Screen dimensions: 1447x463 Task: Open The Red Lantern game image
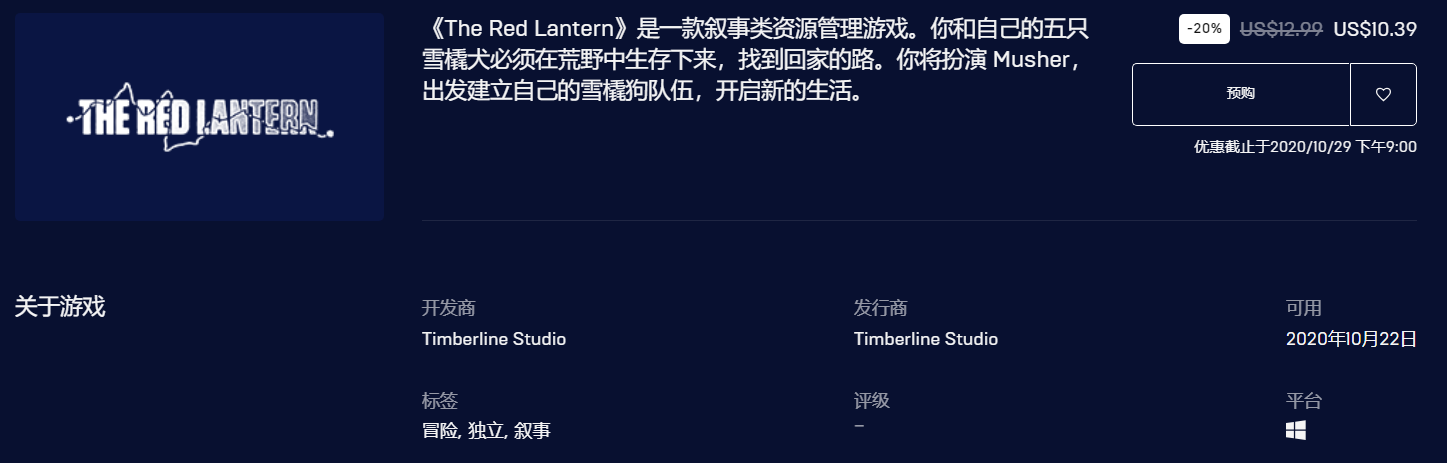tap(199, 117)
